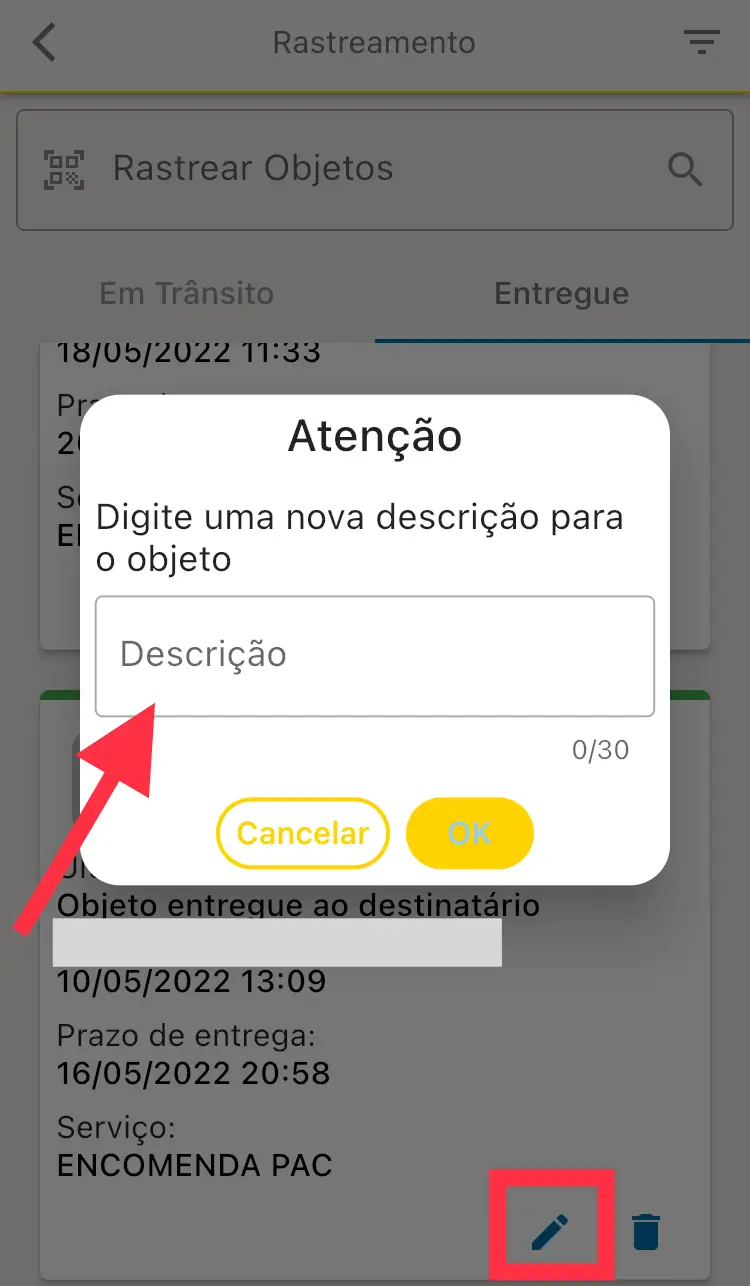Select the Objeto entregue ao destinatário status
The image size is (750, 1286).
tap(299, 905)
